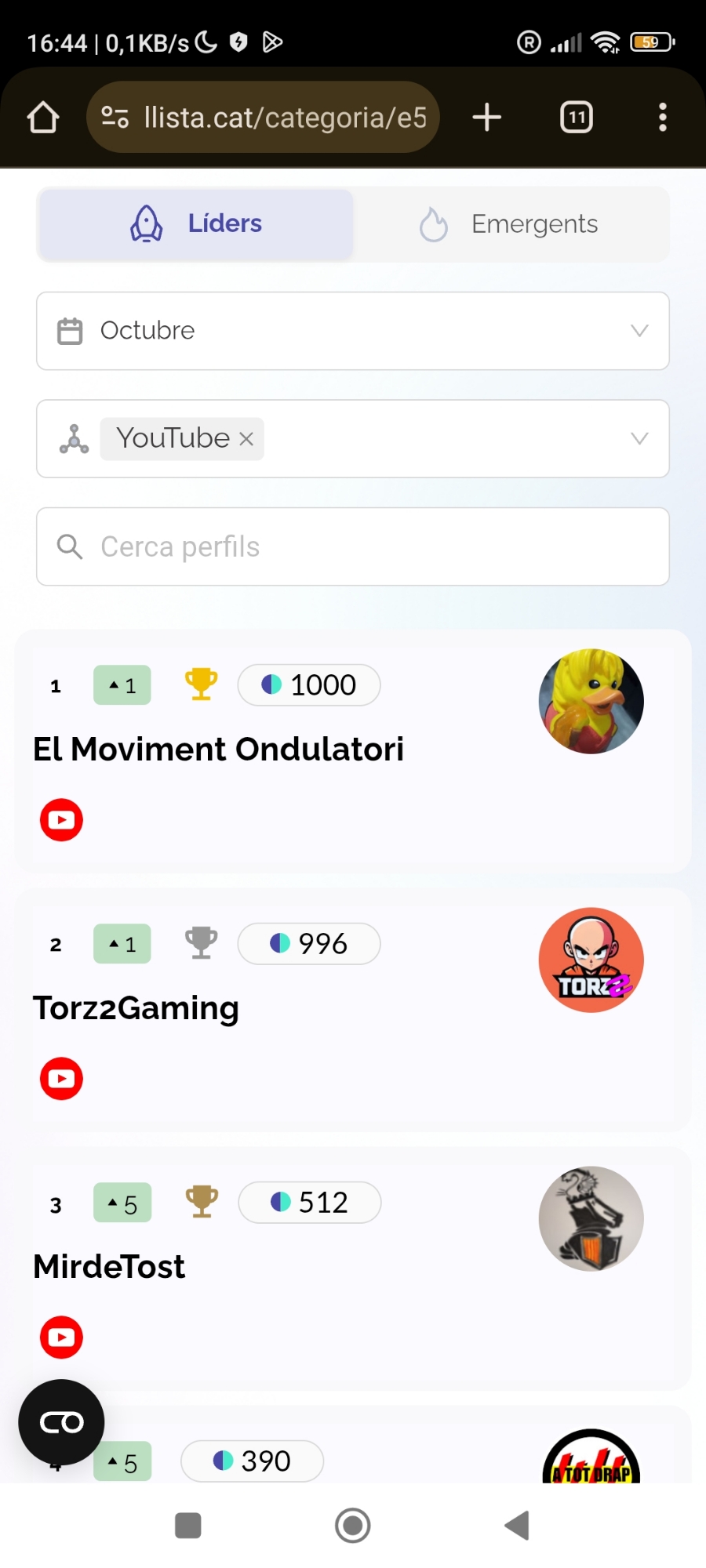
Task: Open YouTube channel of Torz2Gaming
Action: click(61, 1079)
